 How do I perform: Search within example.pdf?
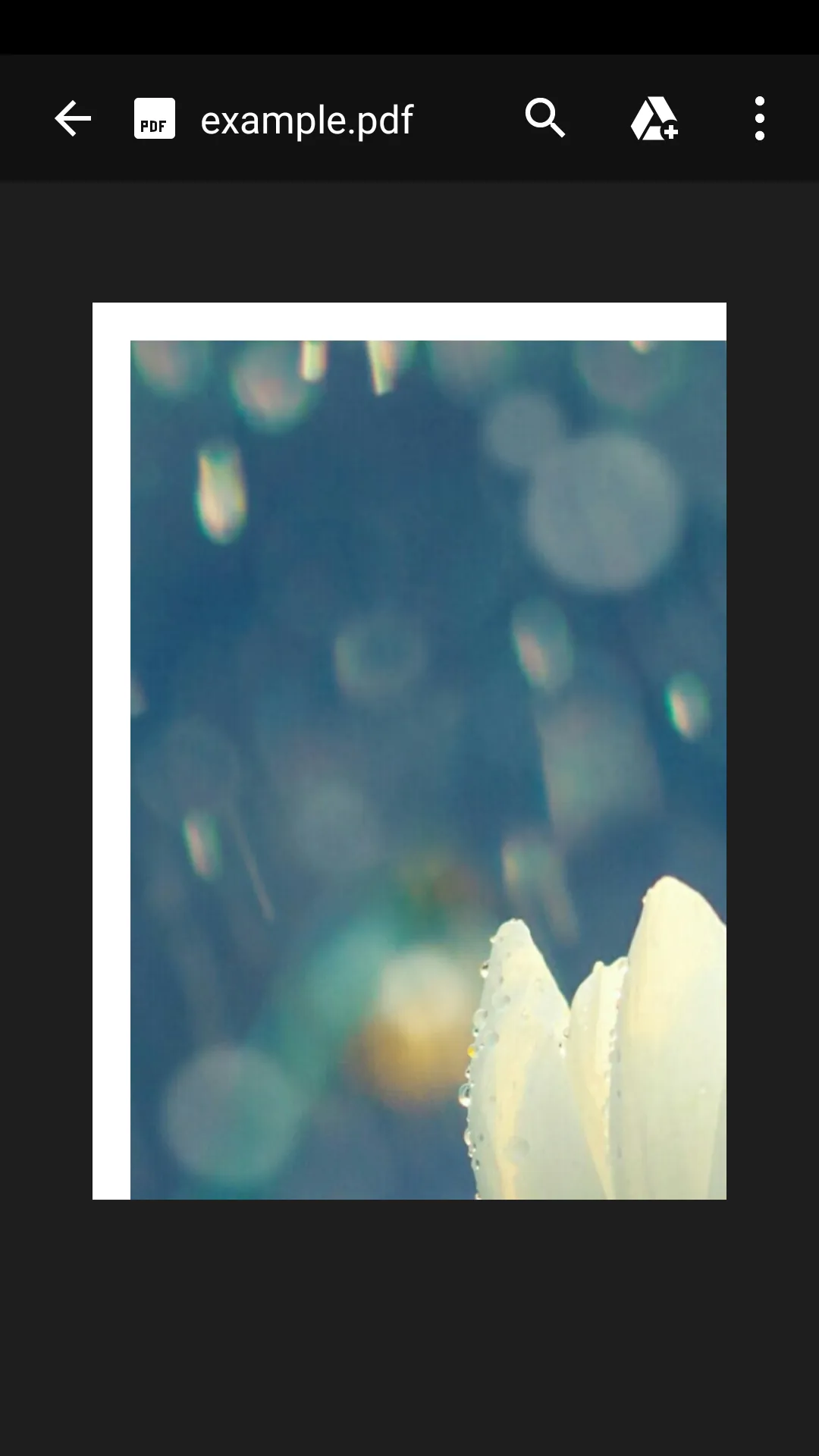point(544,118)
